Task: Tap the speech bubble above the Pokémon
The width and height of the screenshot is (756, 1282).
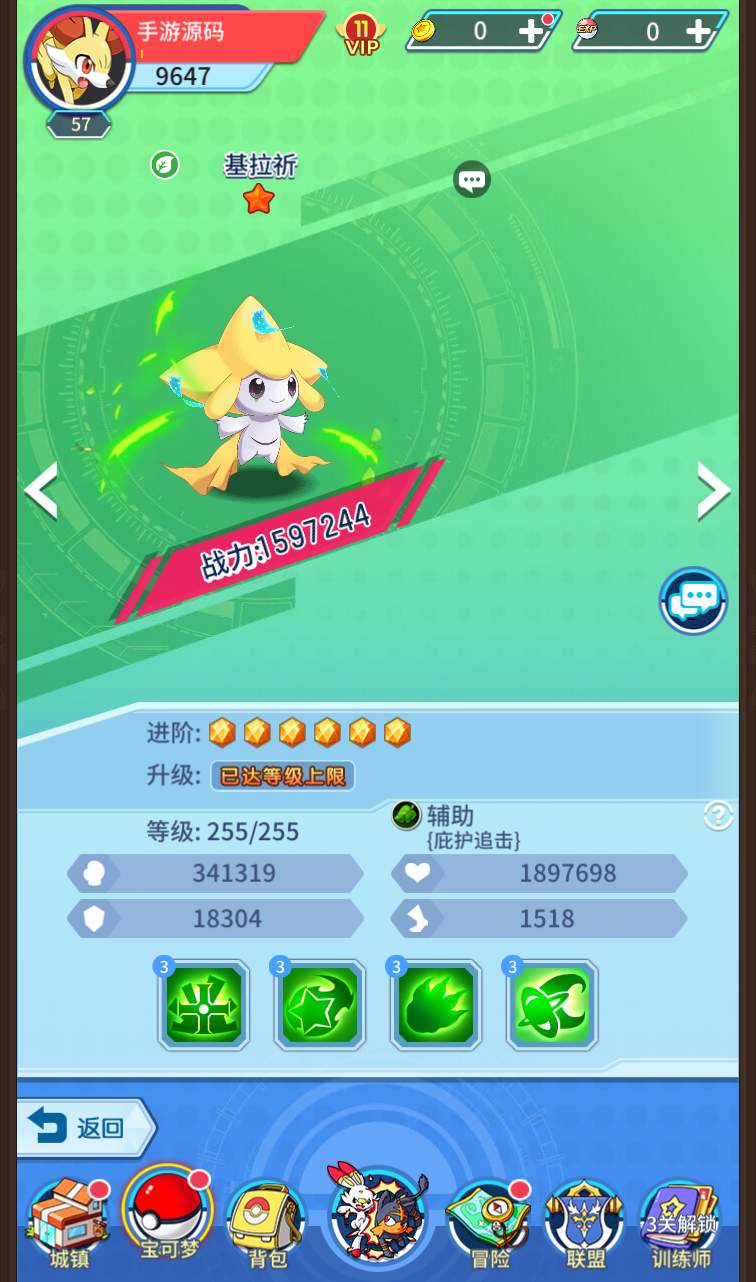Action: tap(472, 180)
